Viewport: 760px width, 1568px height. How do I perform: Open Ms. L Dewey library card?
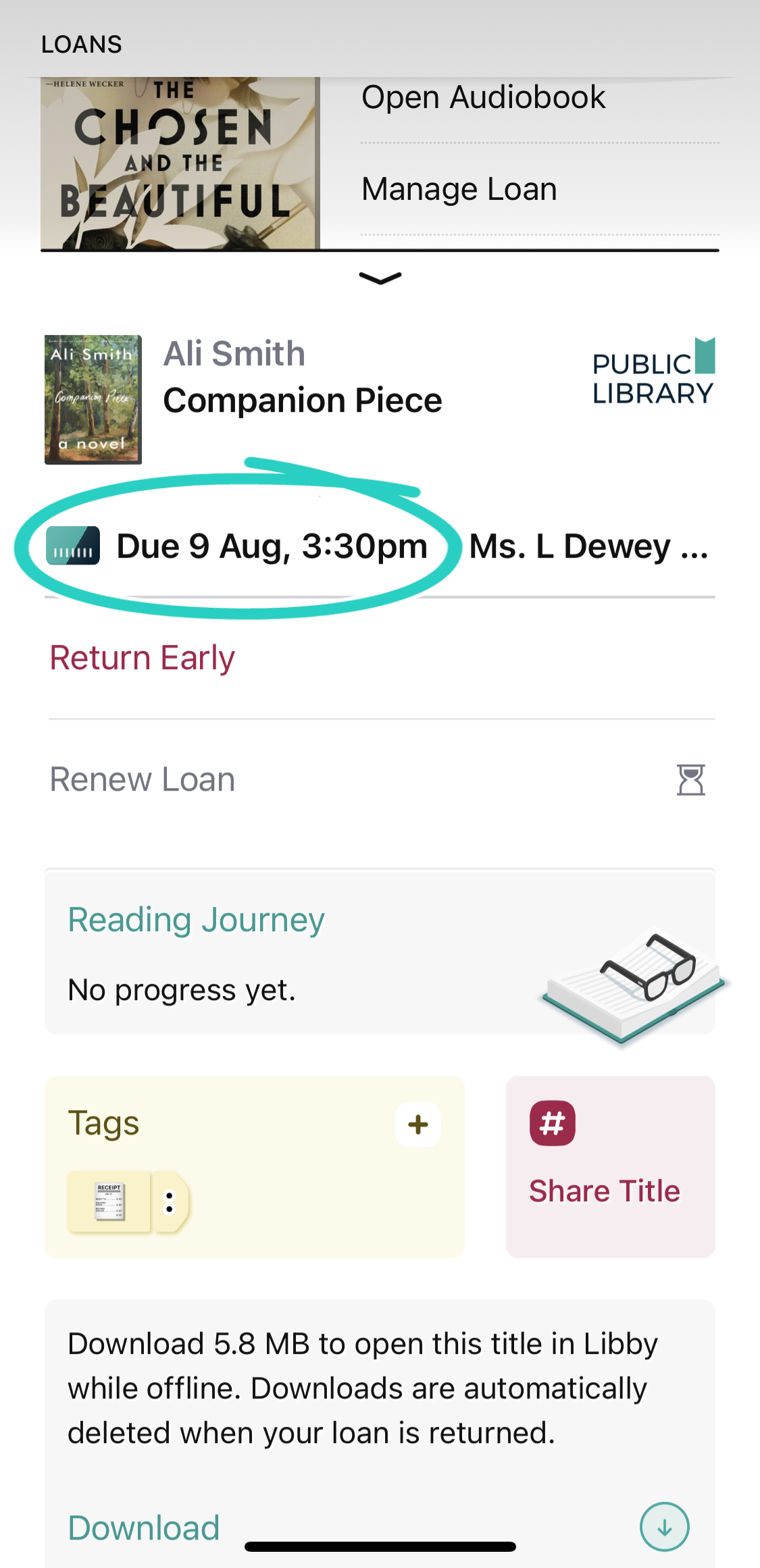(x=589, y=547)
